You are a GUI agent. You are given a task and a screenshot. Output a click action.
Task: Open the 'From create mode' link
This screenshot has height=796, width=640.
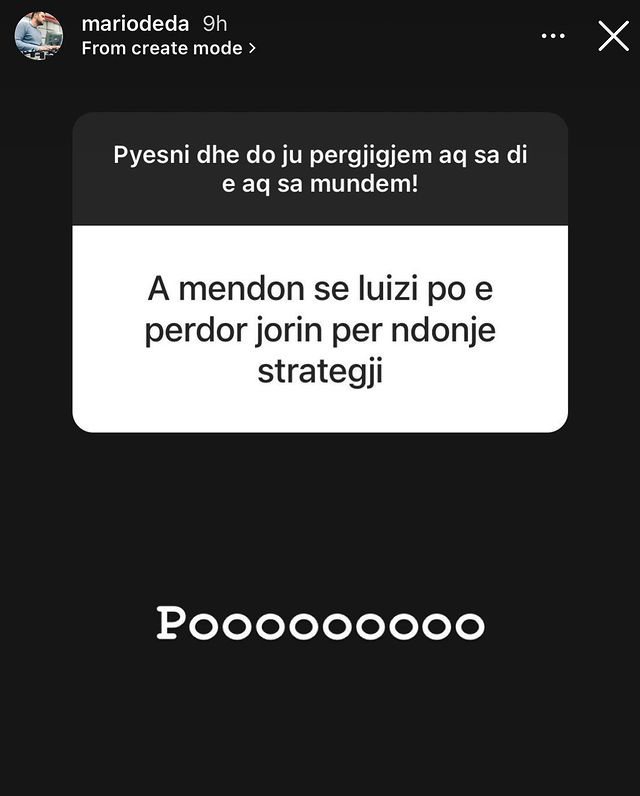pyautogui.click(x=168, y=48)
